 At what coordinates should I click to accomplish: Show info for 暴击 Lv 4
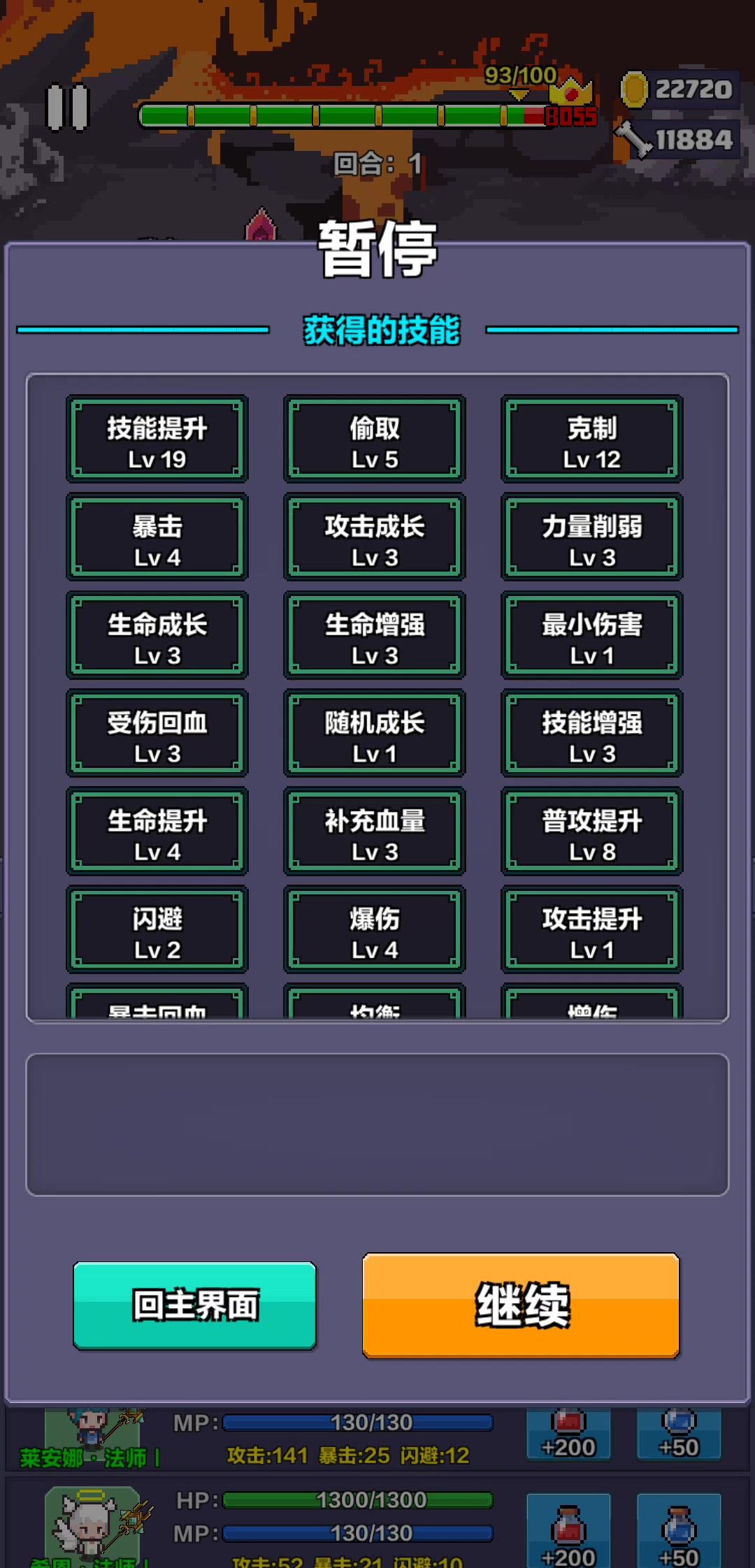[157, 537]
